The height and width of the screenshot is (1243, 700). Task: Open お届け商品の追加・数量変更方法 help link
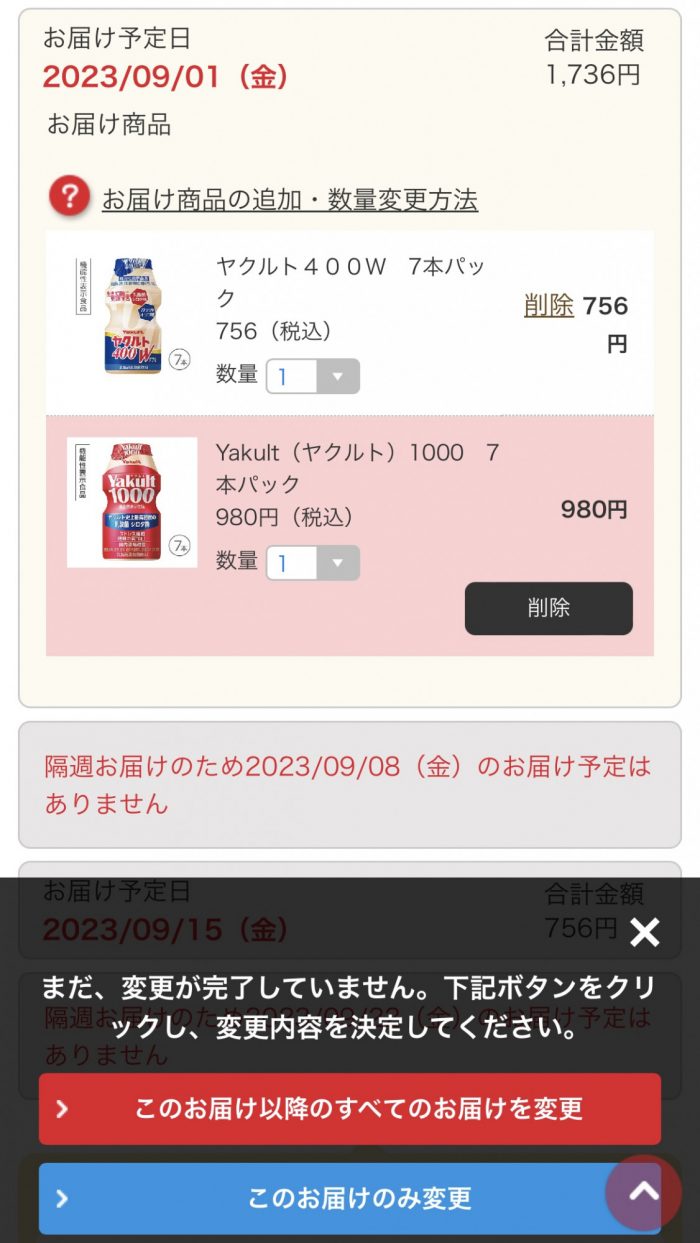point(289,200)
